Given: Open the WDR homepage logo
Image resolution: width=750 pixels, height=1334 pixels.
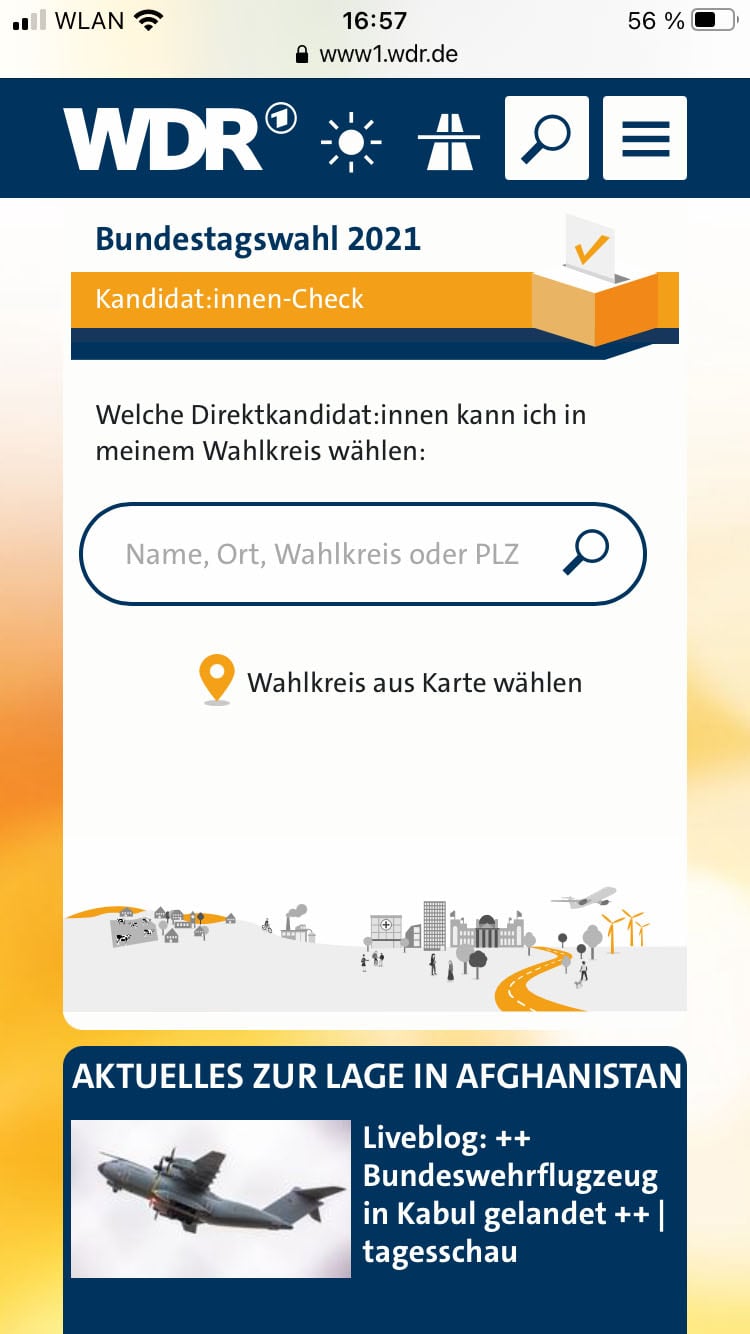Looking at the screenshot, I should click(180, 139).
